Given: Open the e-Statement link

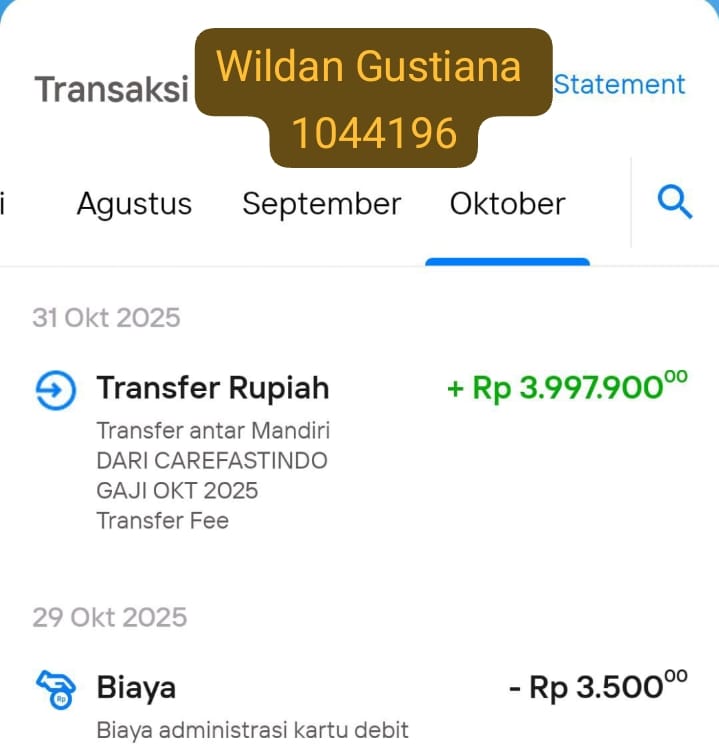Looking at the screenshot, I should click(x=619, y=85).
